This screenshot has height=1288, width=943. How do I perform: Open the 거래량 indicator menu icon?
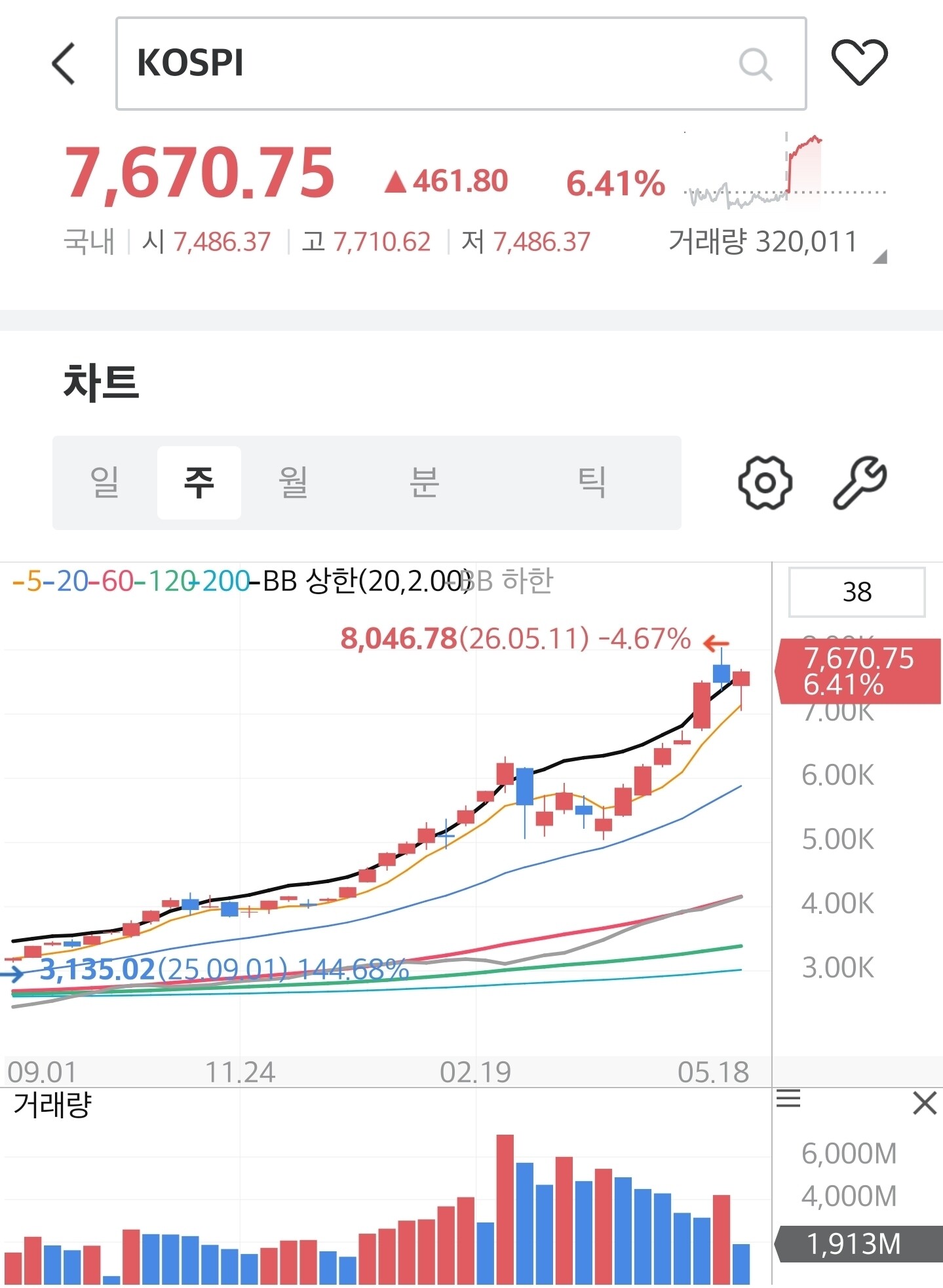(788, 1099)
